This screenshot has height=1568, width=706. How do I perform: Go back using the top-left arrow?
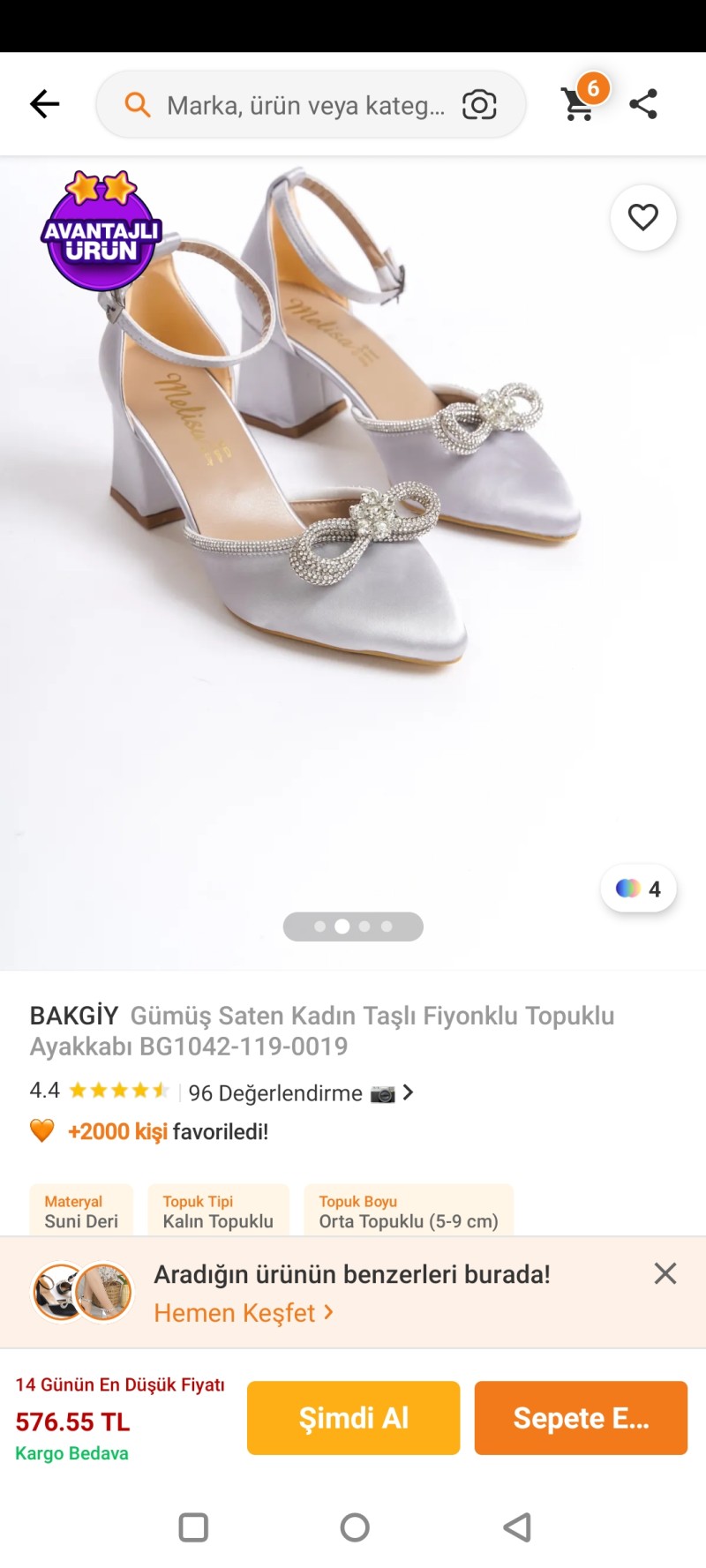click(44, 104)
